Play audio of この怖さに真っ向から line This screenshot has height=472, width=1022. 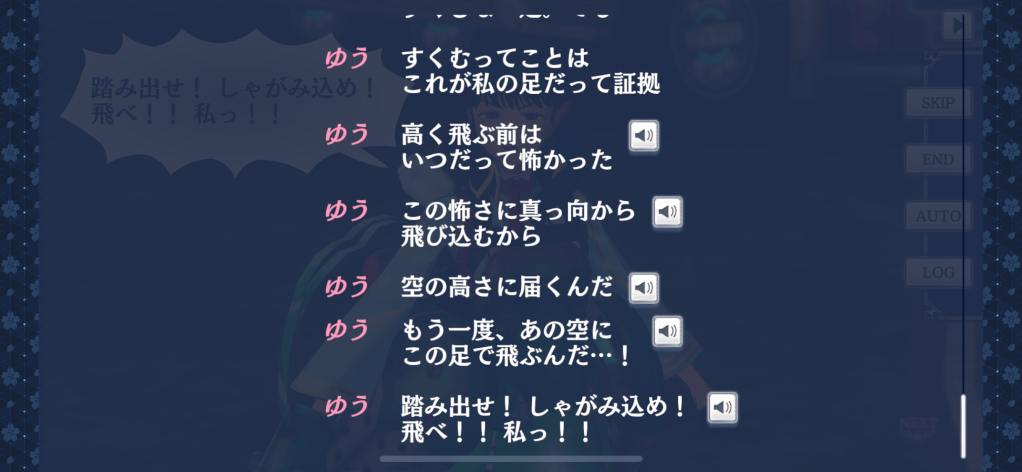tap(668, 212)
